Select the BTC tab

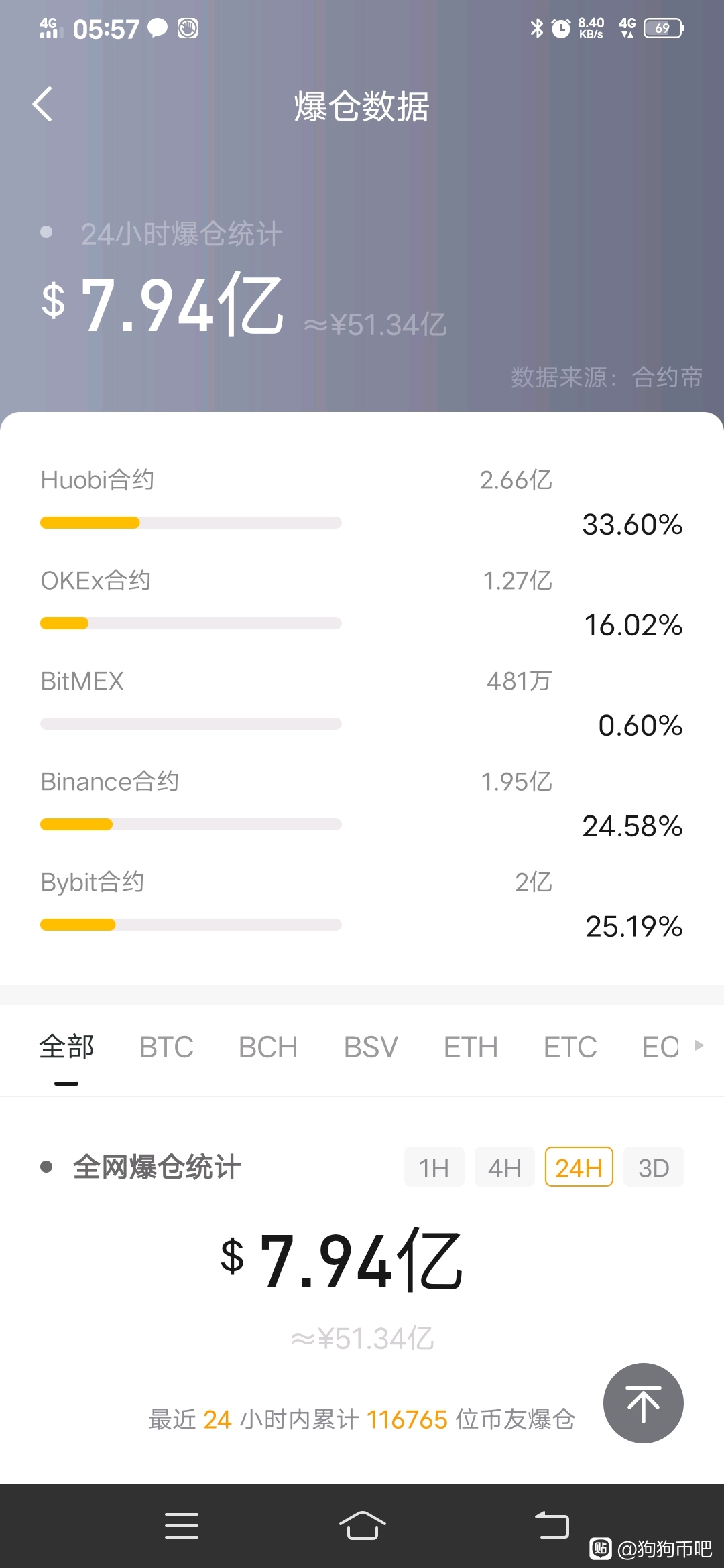(x=166, y=1047)
